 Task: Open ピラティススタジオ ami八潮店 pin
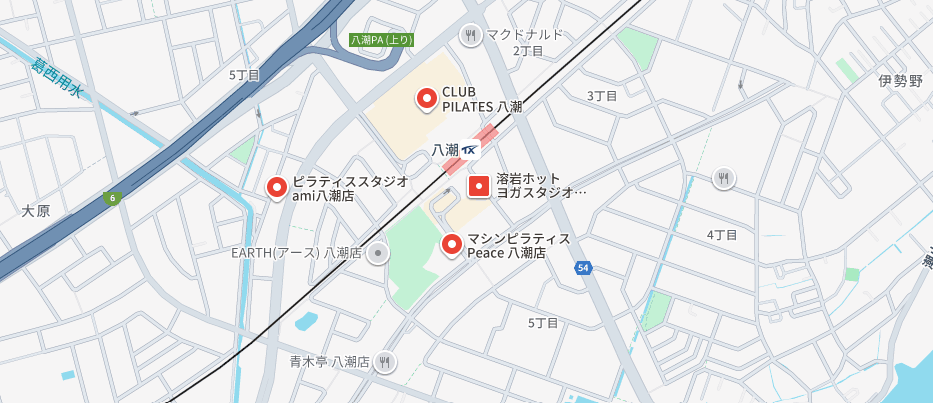(x=279, y=187)
